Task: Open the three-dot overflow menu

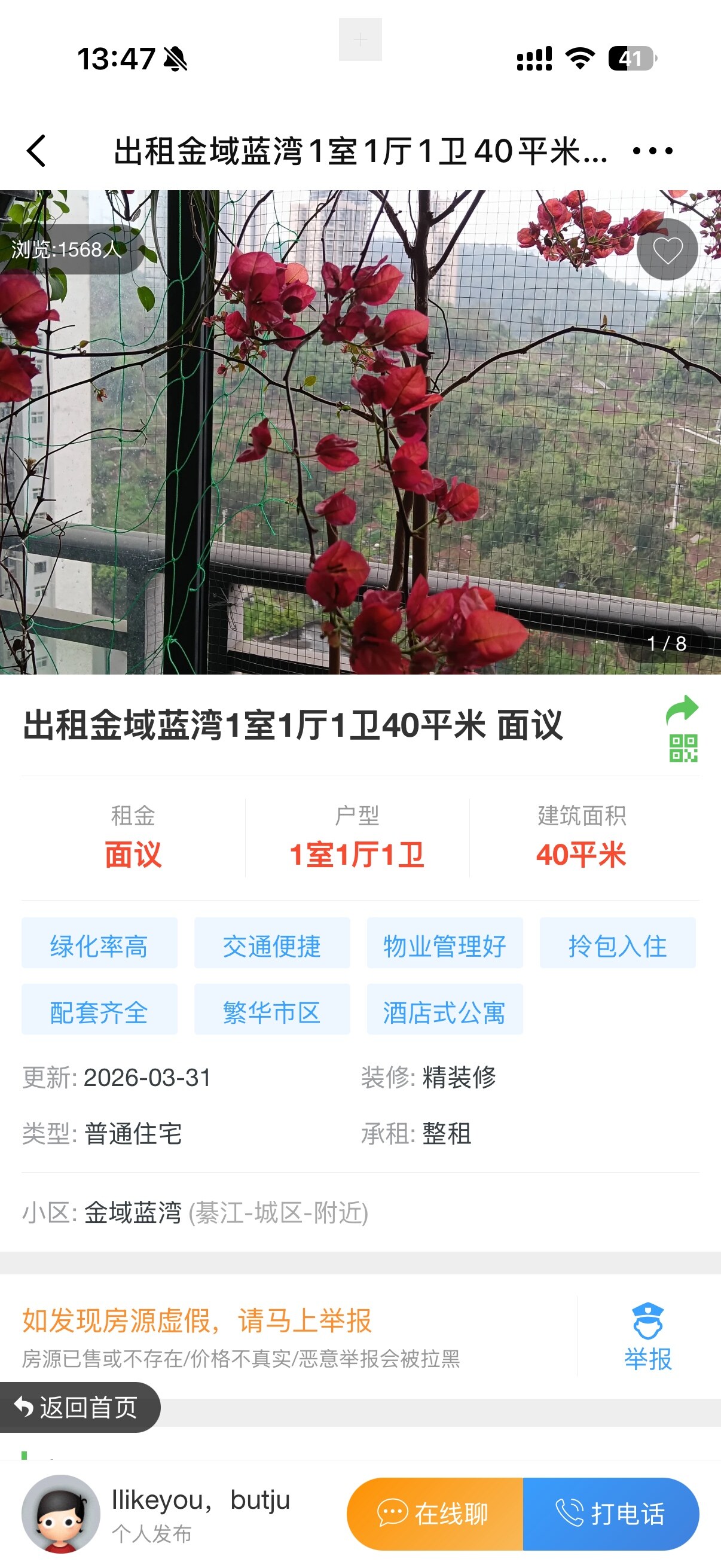Action: pyautogui.click(x=652, y=150)
